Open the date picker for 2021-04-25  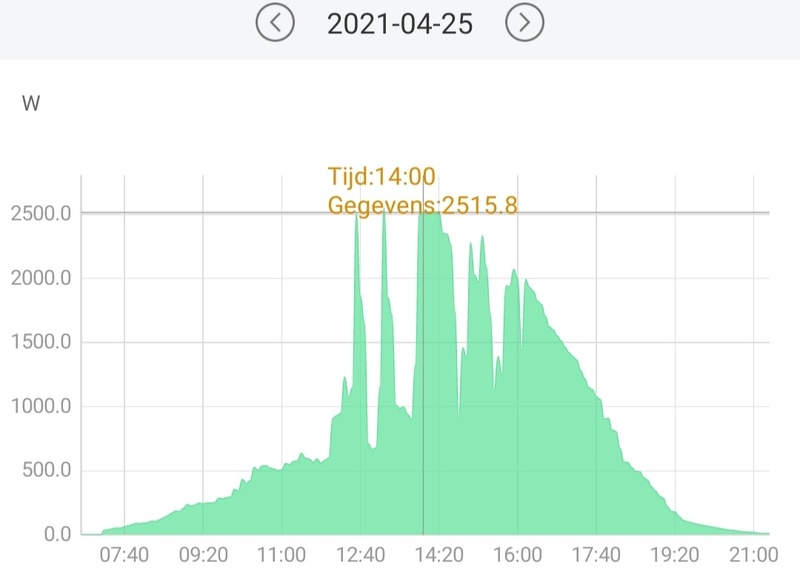400,22
